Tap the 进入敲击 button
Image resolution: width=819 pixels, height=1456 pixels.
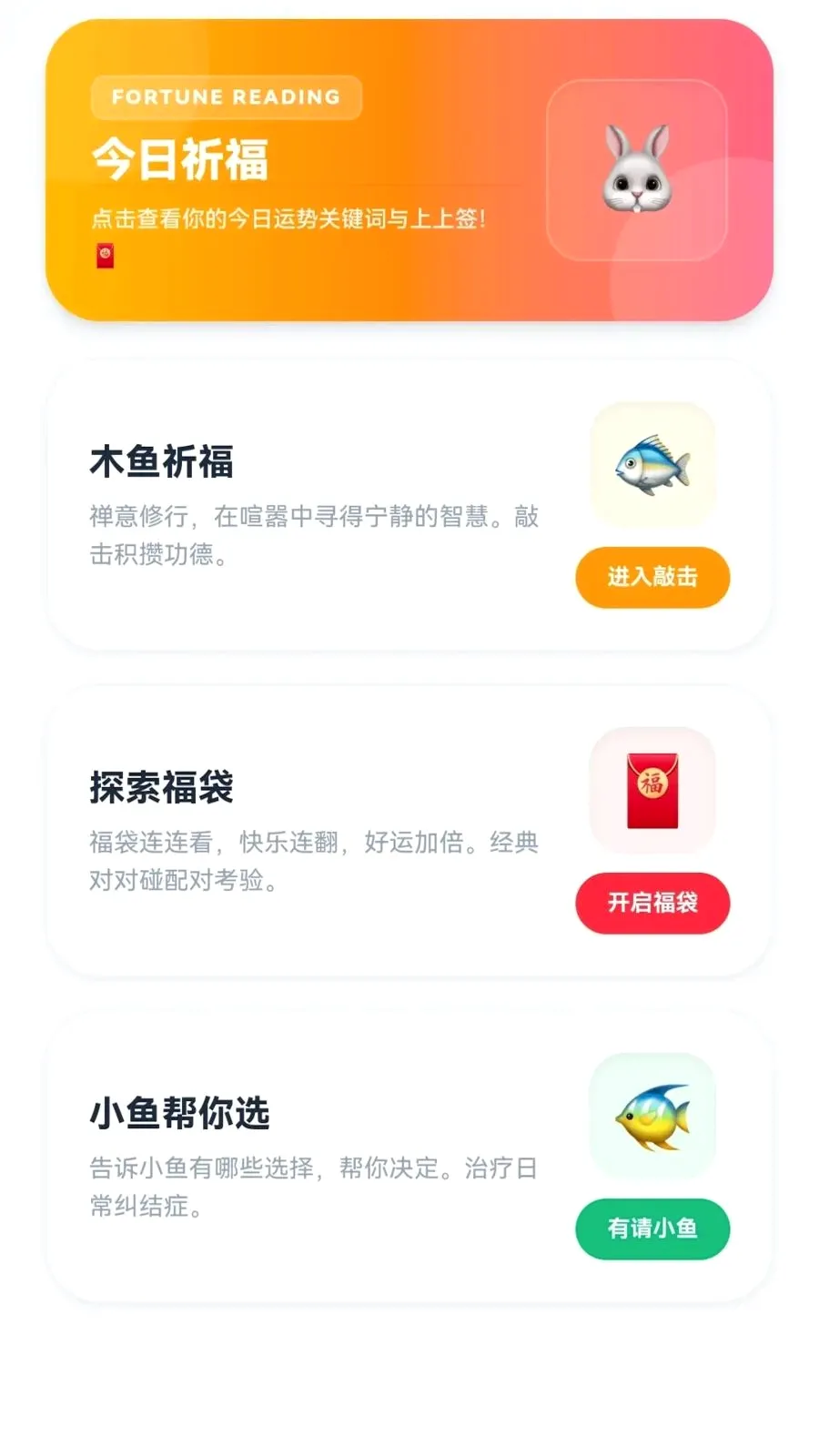(652, 577)
